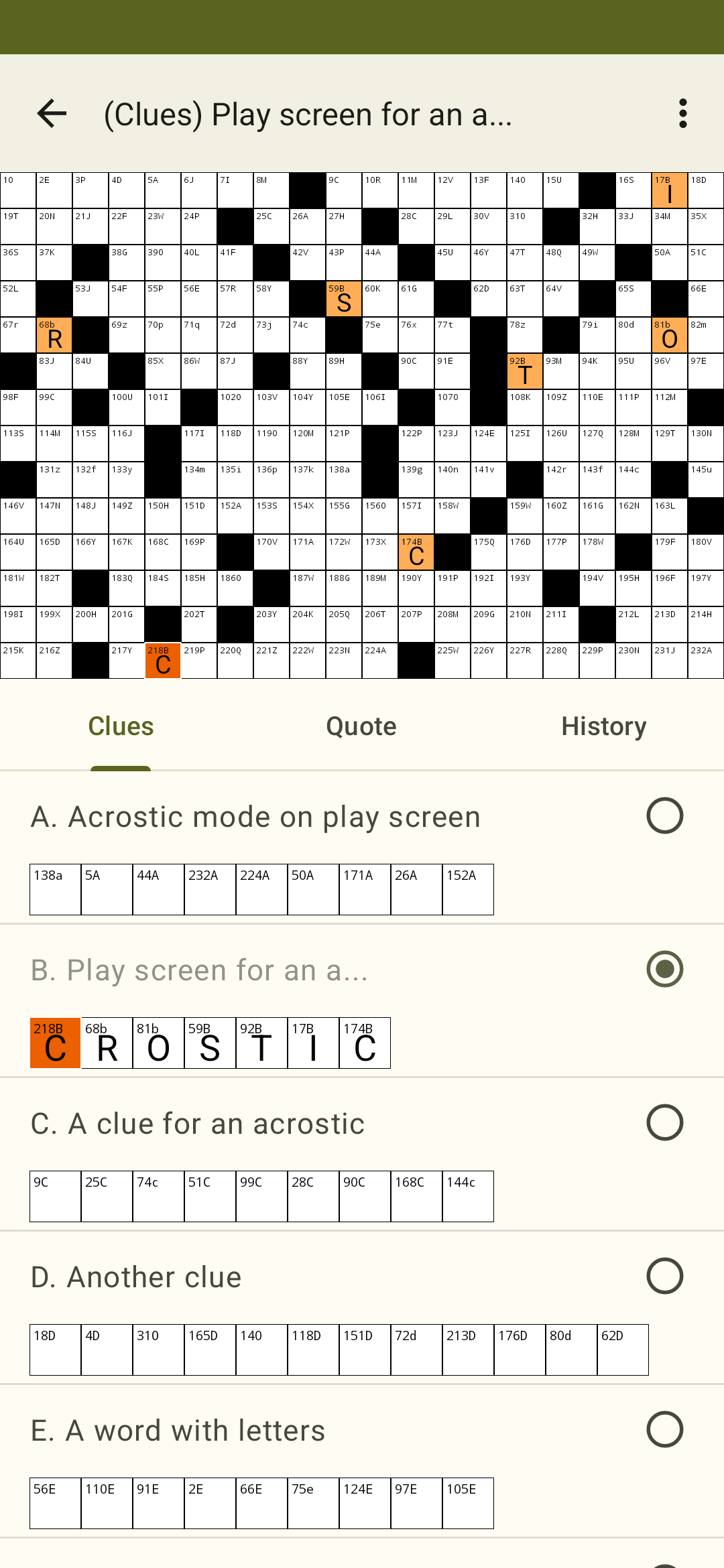
Task: Select the Clues tab
Action: [121, 726]
